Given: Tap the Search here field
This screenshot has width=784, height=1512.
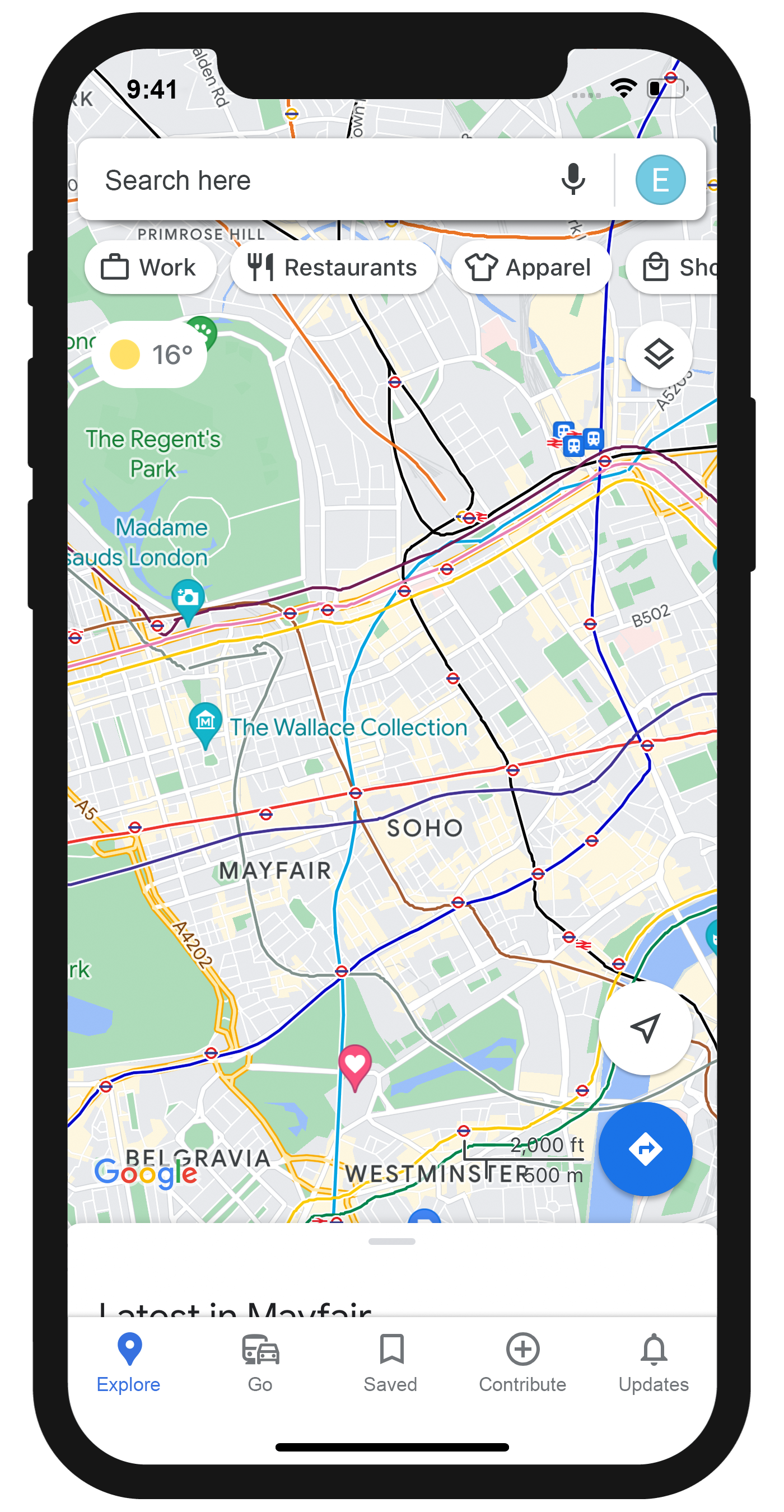Looking at the screenshot, I should 317,180.
